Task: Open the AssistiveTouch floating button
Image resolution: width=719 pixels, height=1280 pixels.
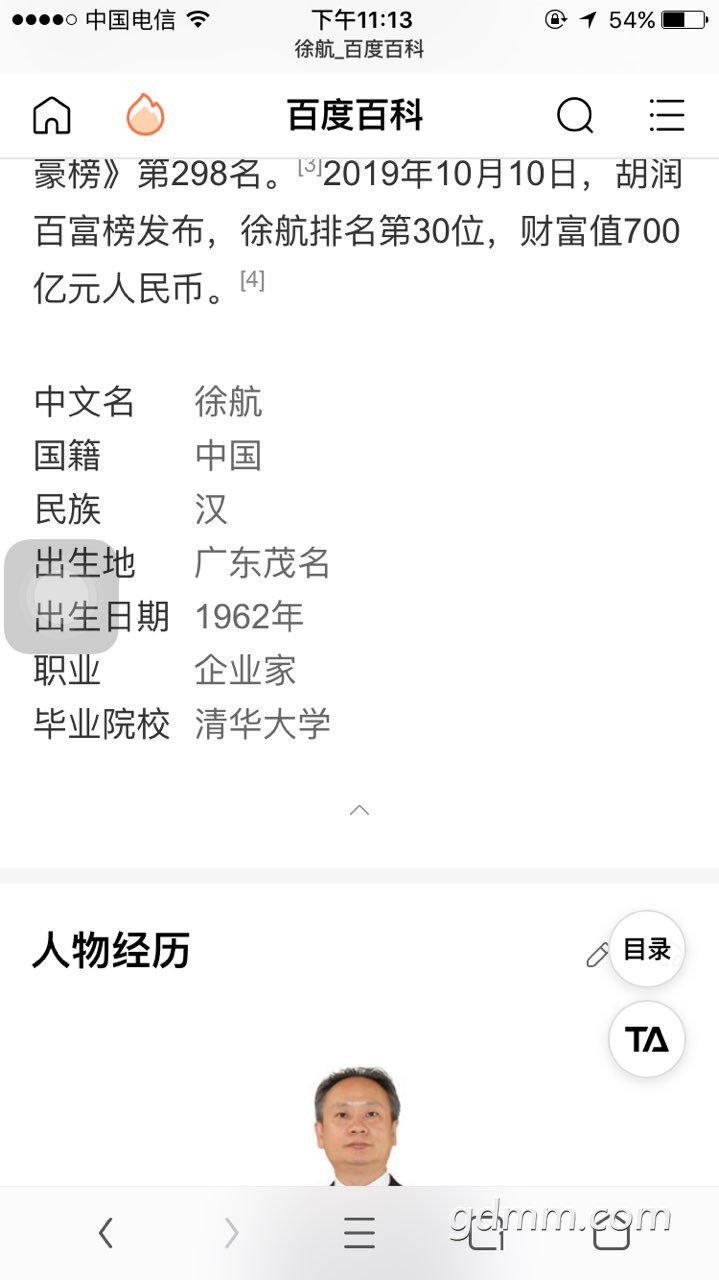Action: click(x=62, y=597)
